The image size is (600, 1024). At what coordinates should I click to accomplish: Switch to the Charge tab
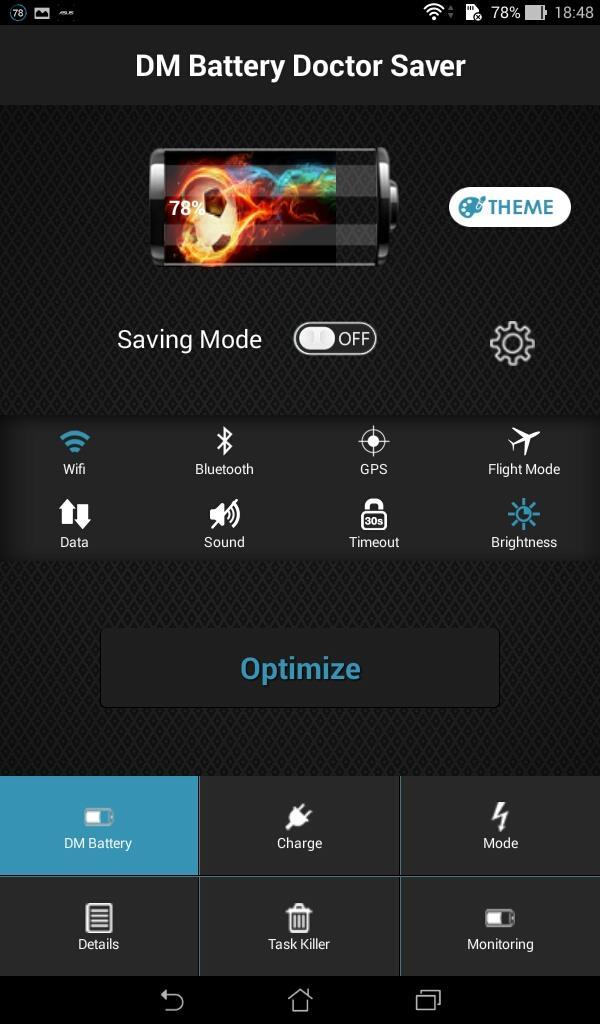tap(299, 826)
